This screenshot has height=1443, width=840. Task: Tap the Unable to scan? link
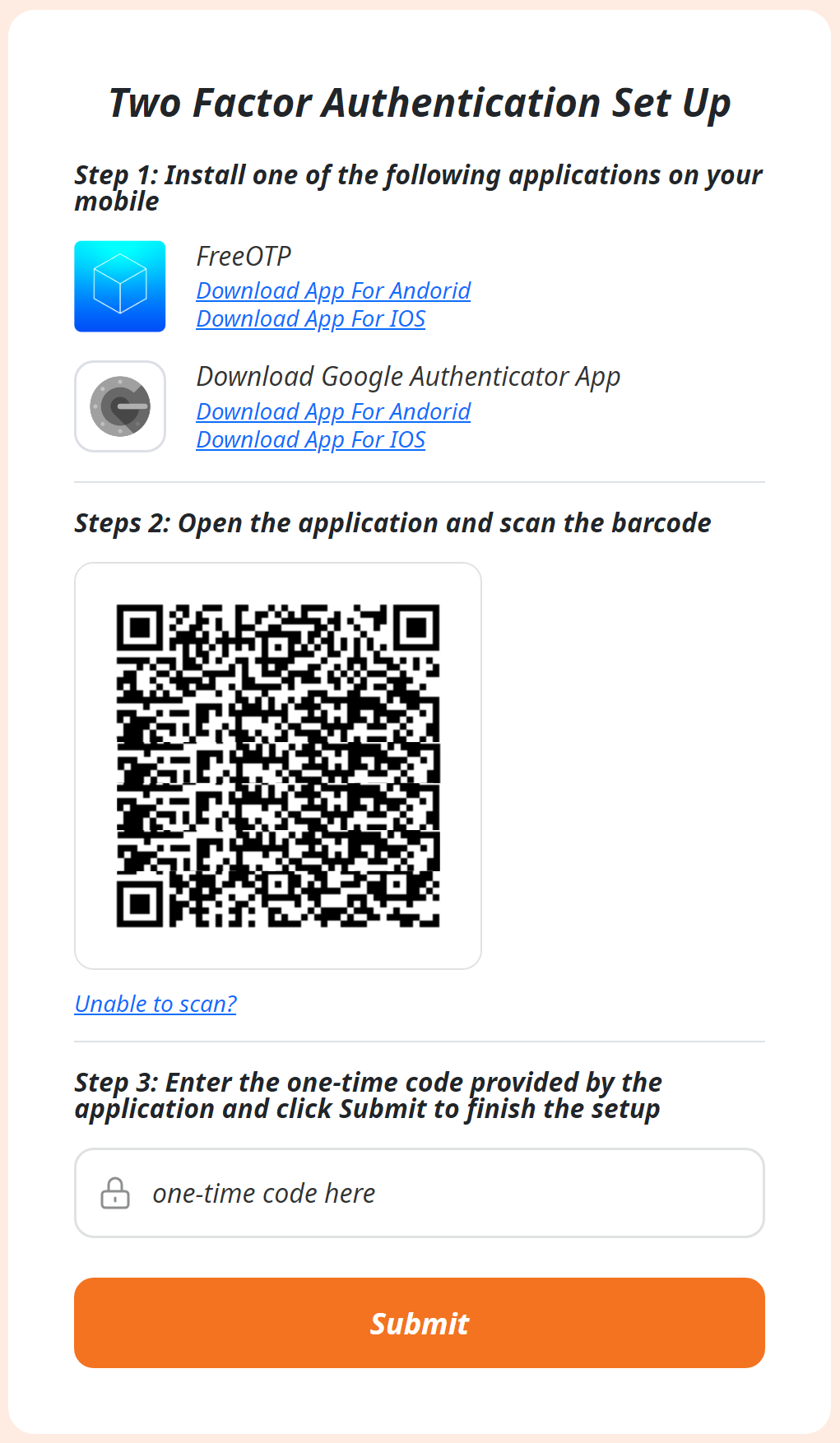155,1004
